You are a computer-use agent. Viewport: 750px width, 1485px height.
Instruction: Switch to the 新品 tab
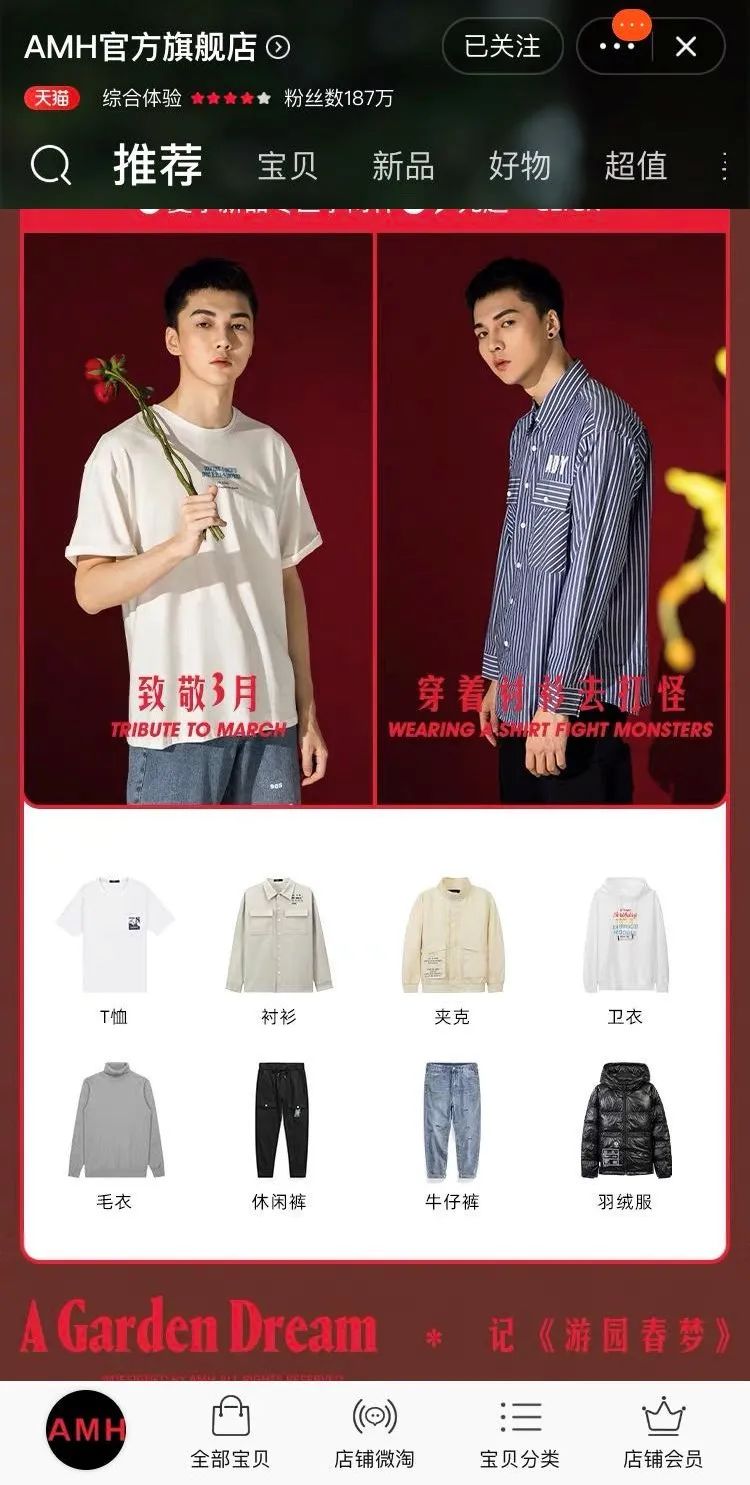coord(403,166)
